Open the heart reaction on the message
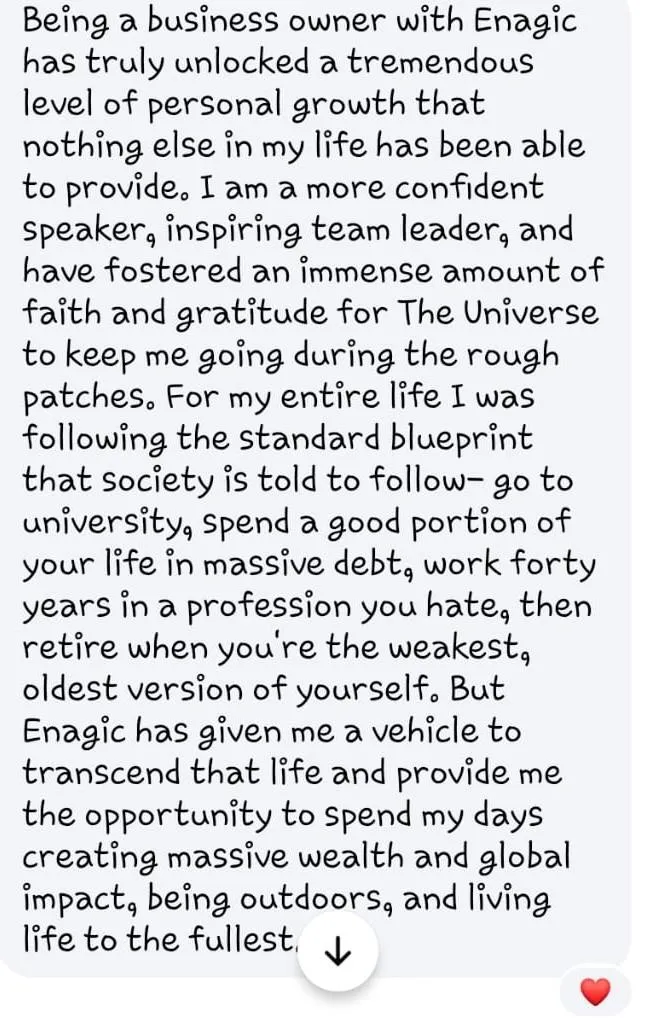 [x=595, y=992]
